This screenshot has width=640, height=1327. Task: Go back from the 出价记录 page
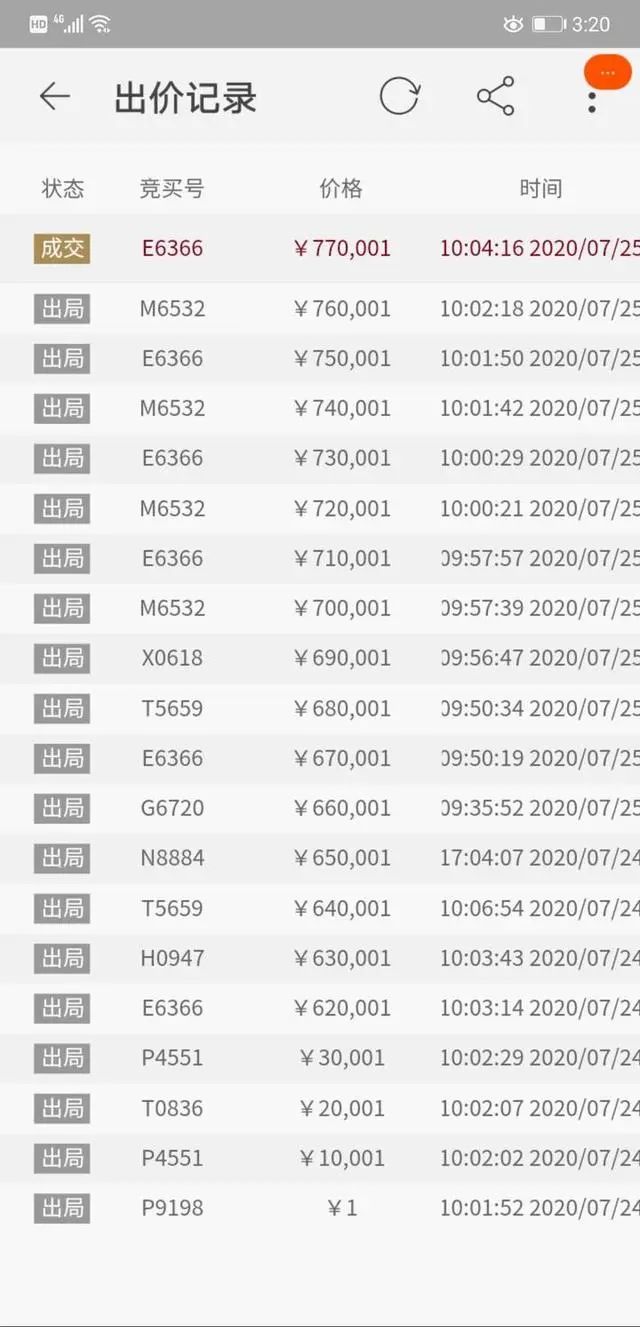click(x=55, y=96)
